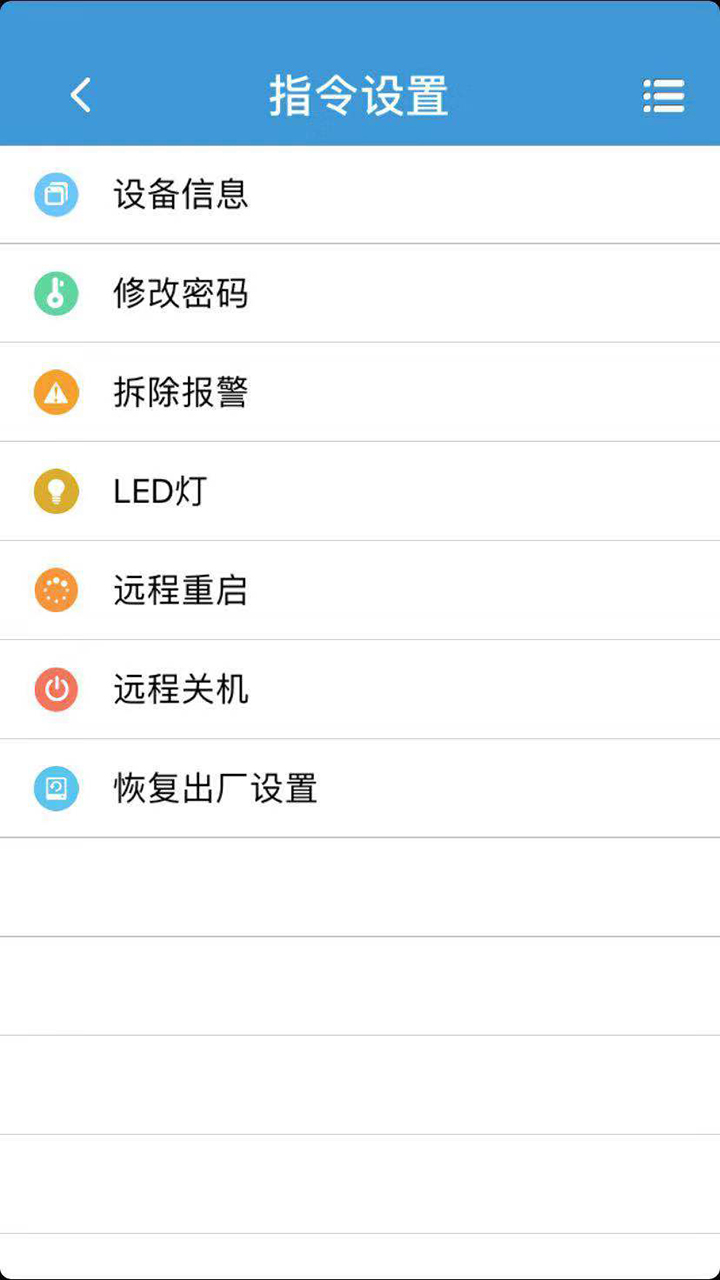
Task: Tap the red power button icon
Action: [56, 689]
